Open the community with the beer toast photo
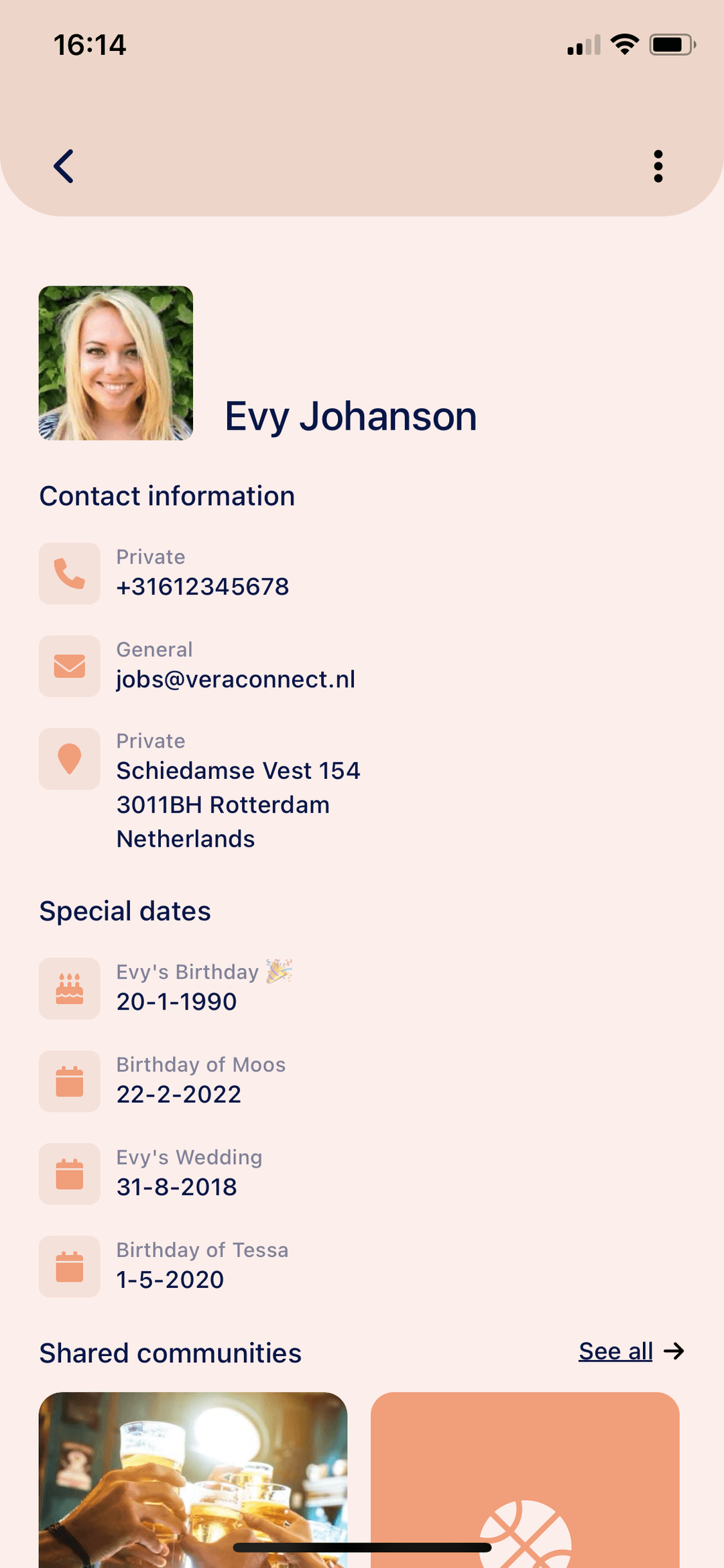 point(193,1475)
